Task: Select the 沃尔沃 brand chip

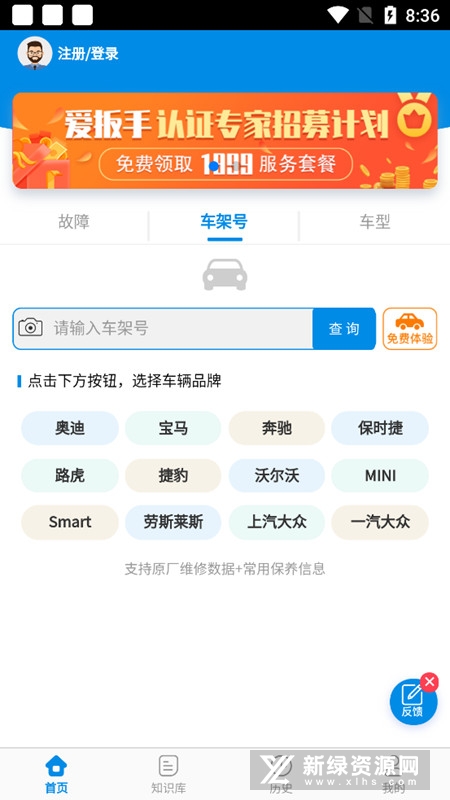Action: pyautogui.click(x=277, y=476)
